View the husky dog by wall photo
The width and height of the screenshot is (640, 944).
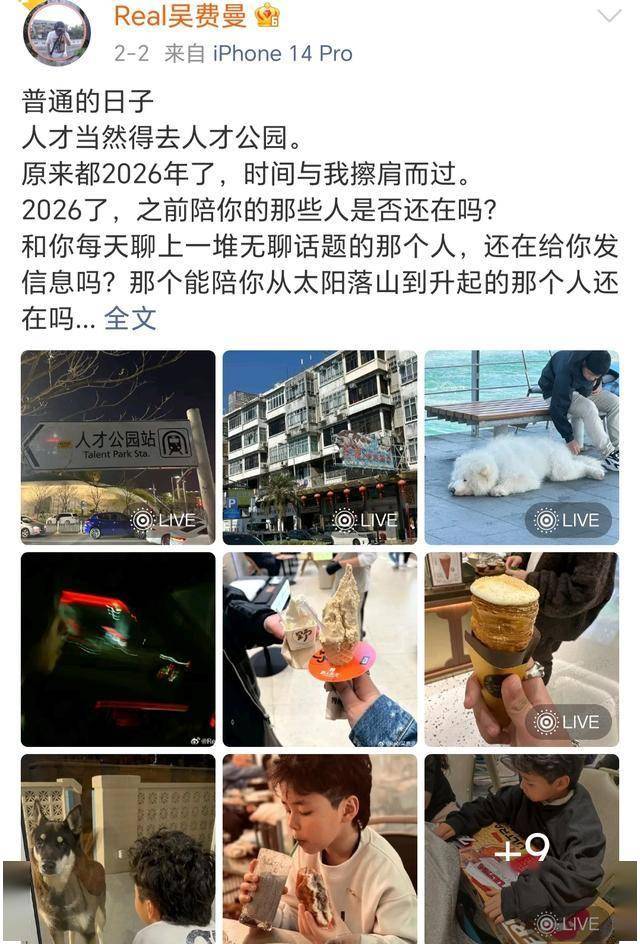click(118, 848)
